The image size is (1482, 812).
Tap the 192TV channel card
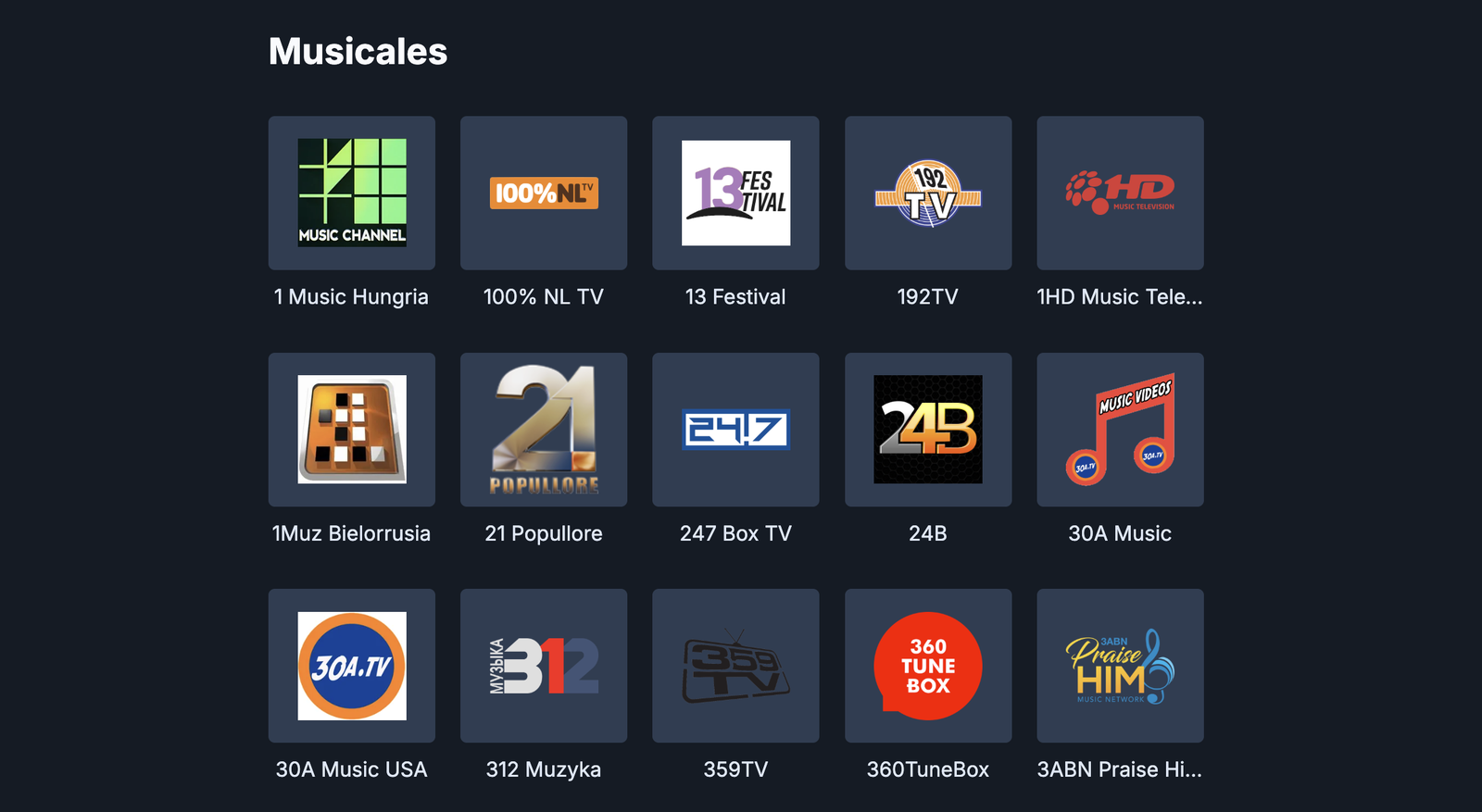(x=928, y=193)
